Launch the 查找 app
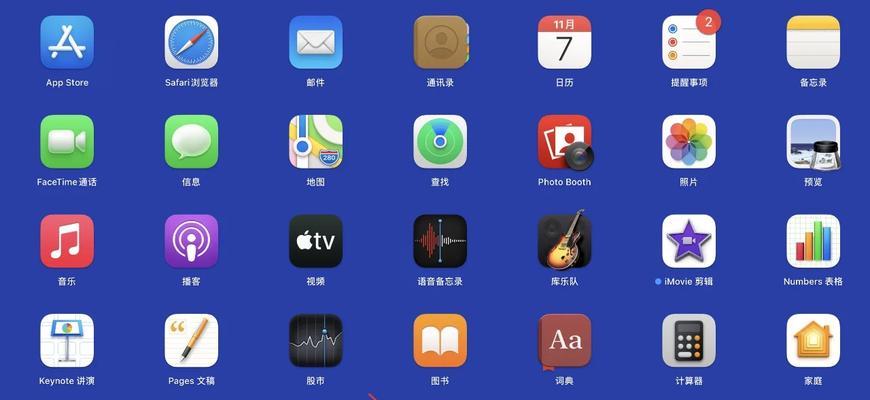 (440, 141)
